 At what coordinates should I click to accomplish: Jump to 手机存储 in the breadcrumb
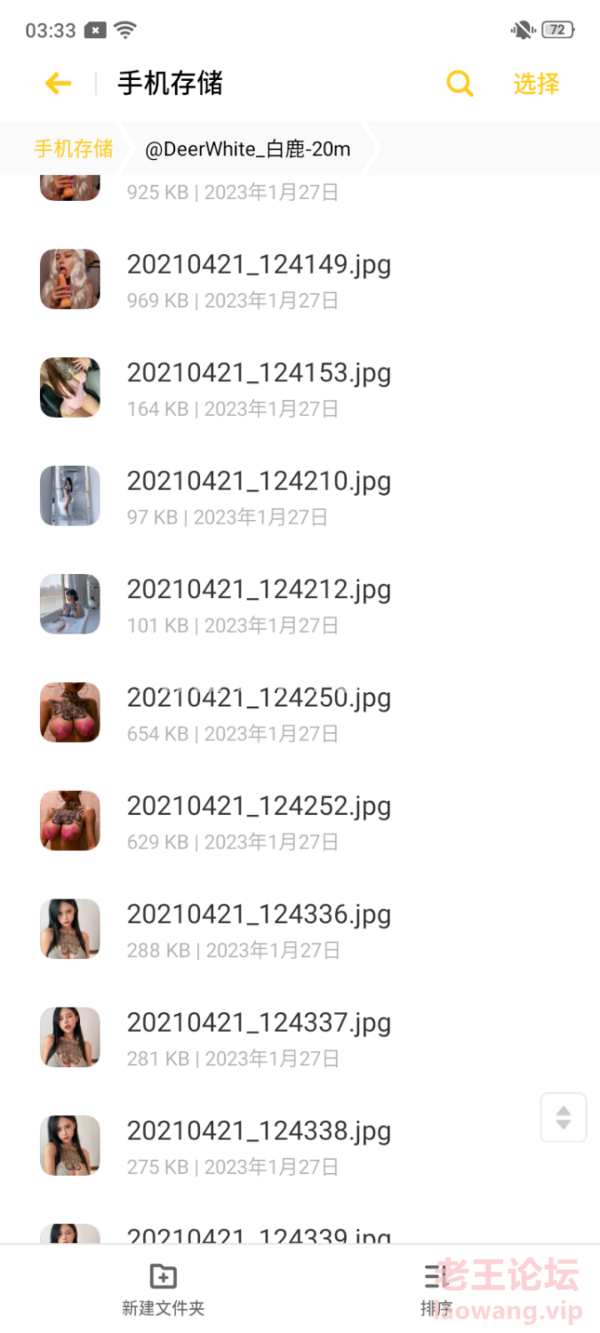[73, 150]
